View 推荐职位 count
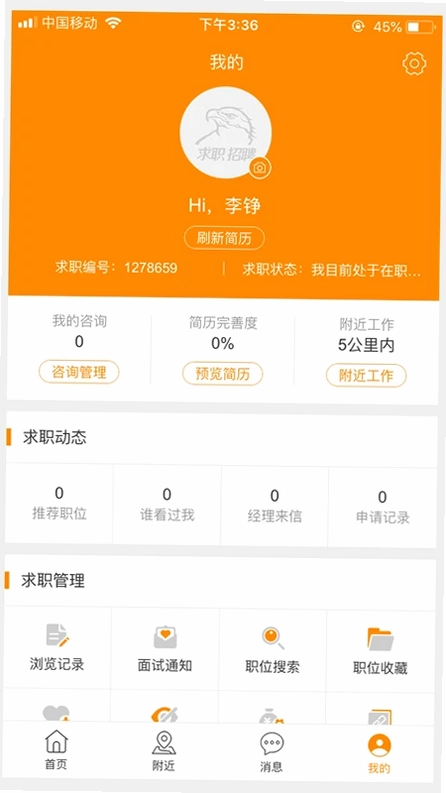This screenshot has width=446, height=793. 59,503
